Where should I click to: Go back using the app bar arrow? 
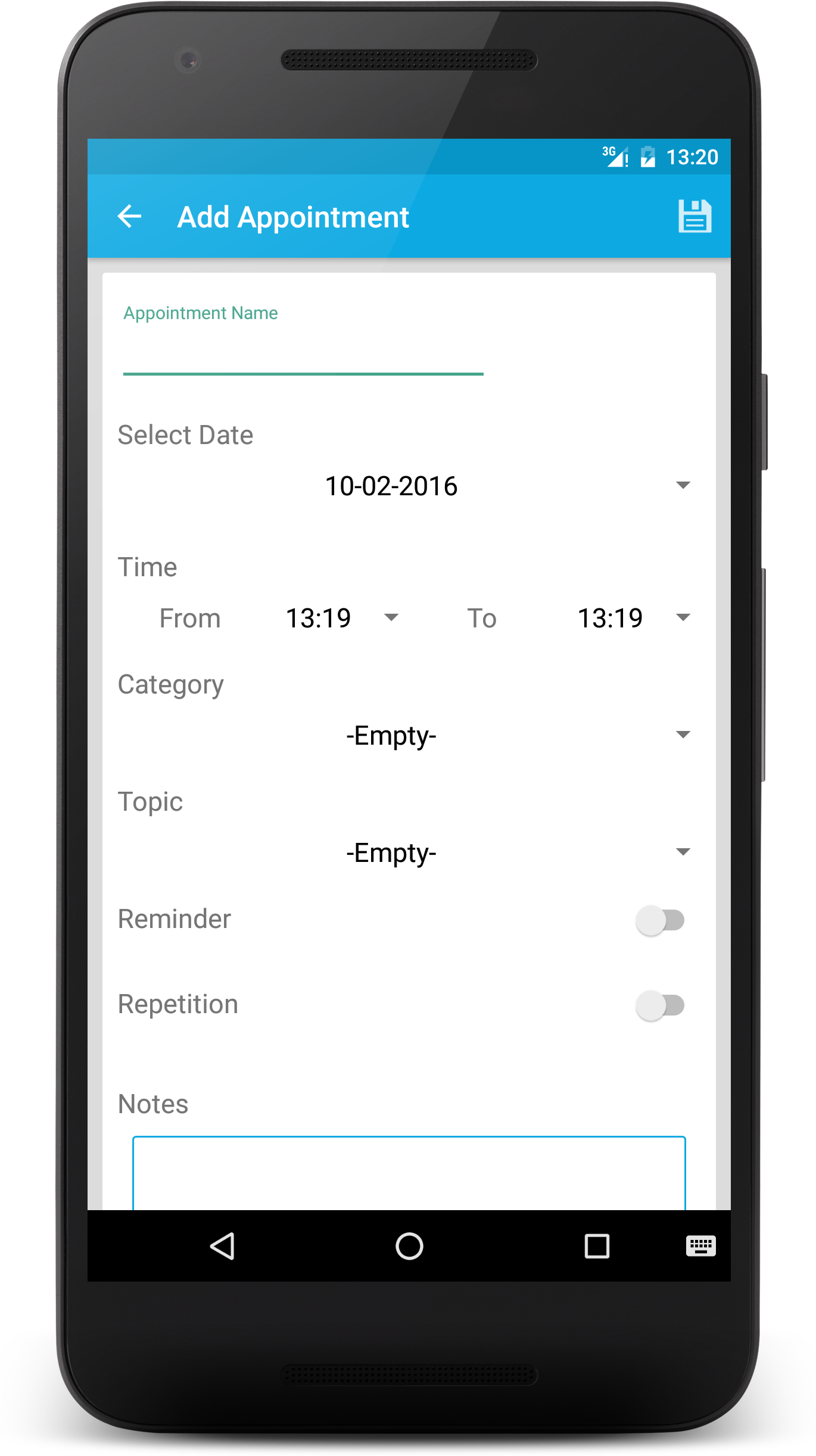130,216
